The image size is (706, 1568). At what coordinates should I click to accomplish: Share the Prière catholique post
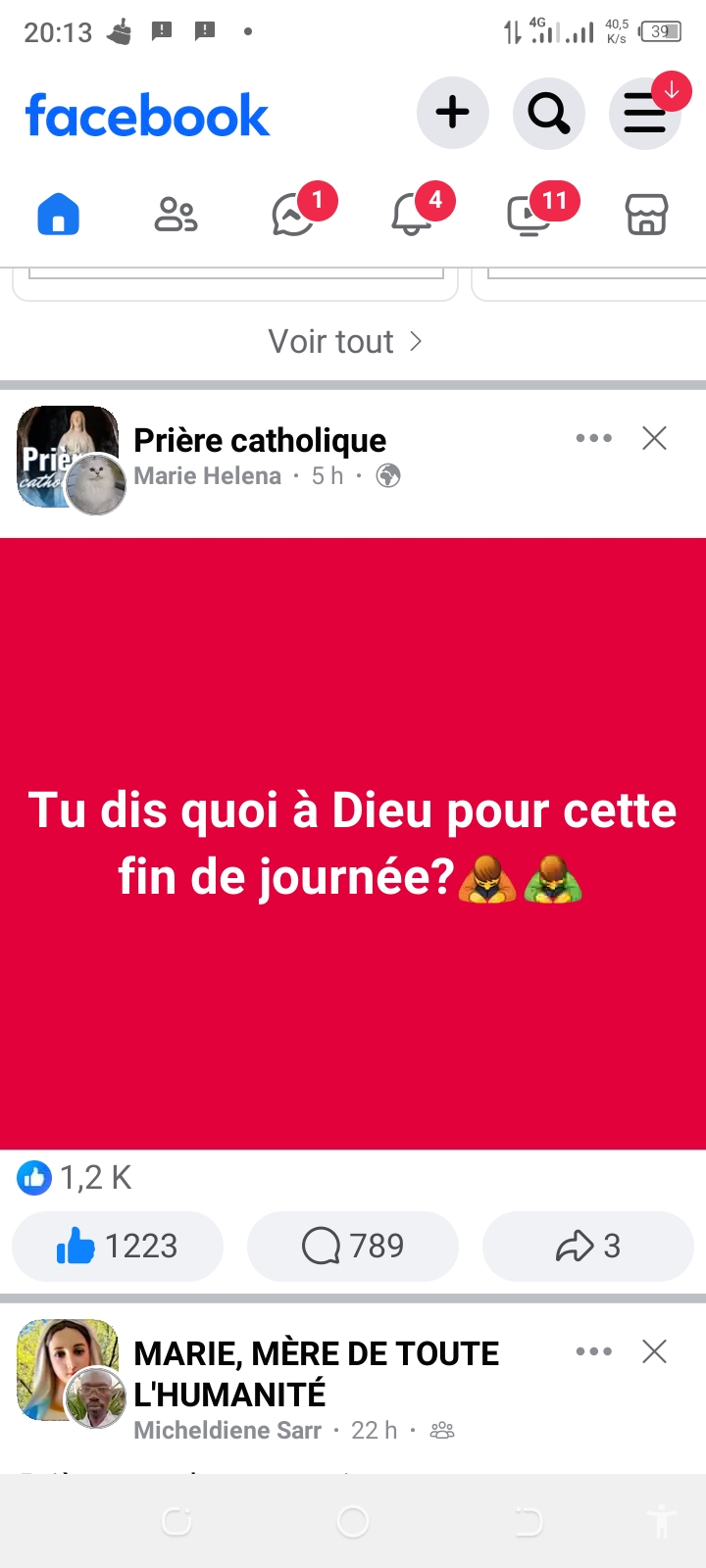587,1246
